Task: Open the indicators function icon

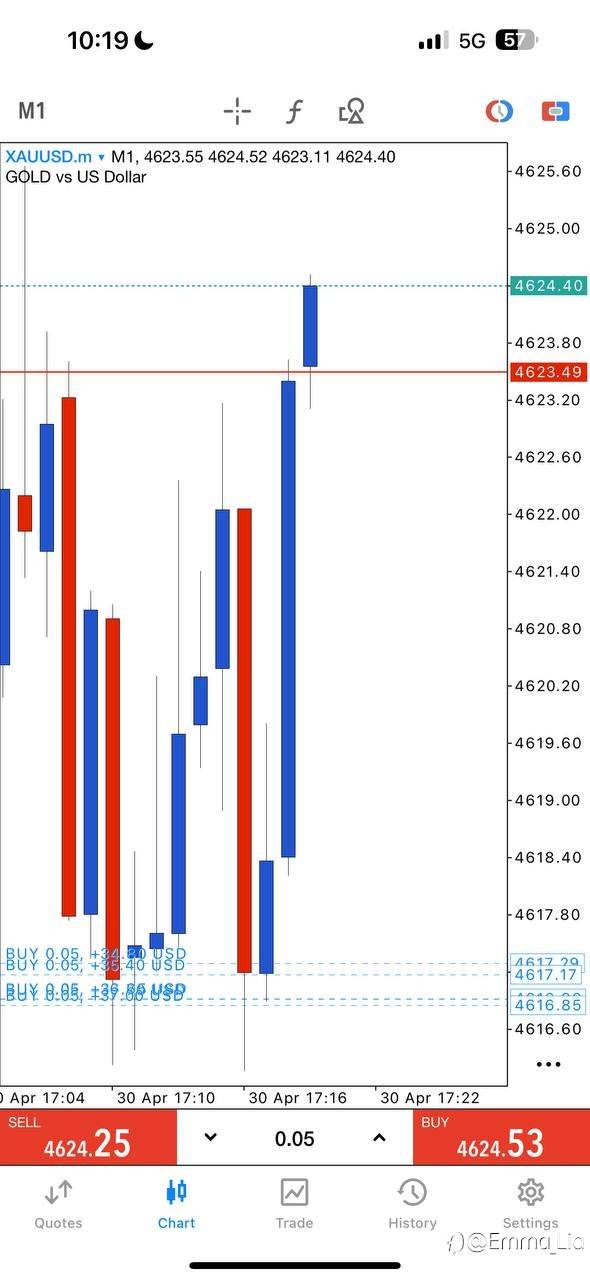Action: [x=294, y=111]
